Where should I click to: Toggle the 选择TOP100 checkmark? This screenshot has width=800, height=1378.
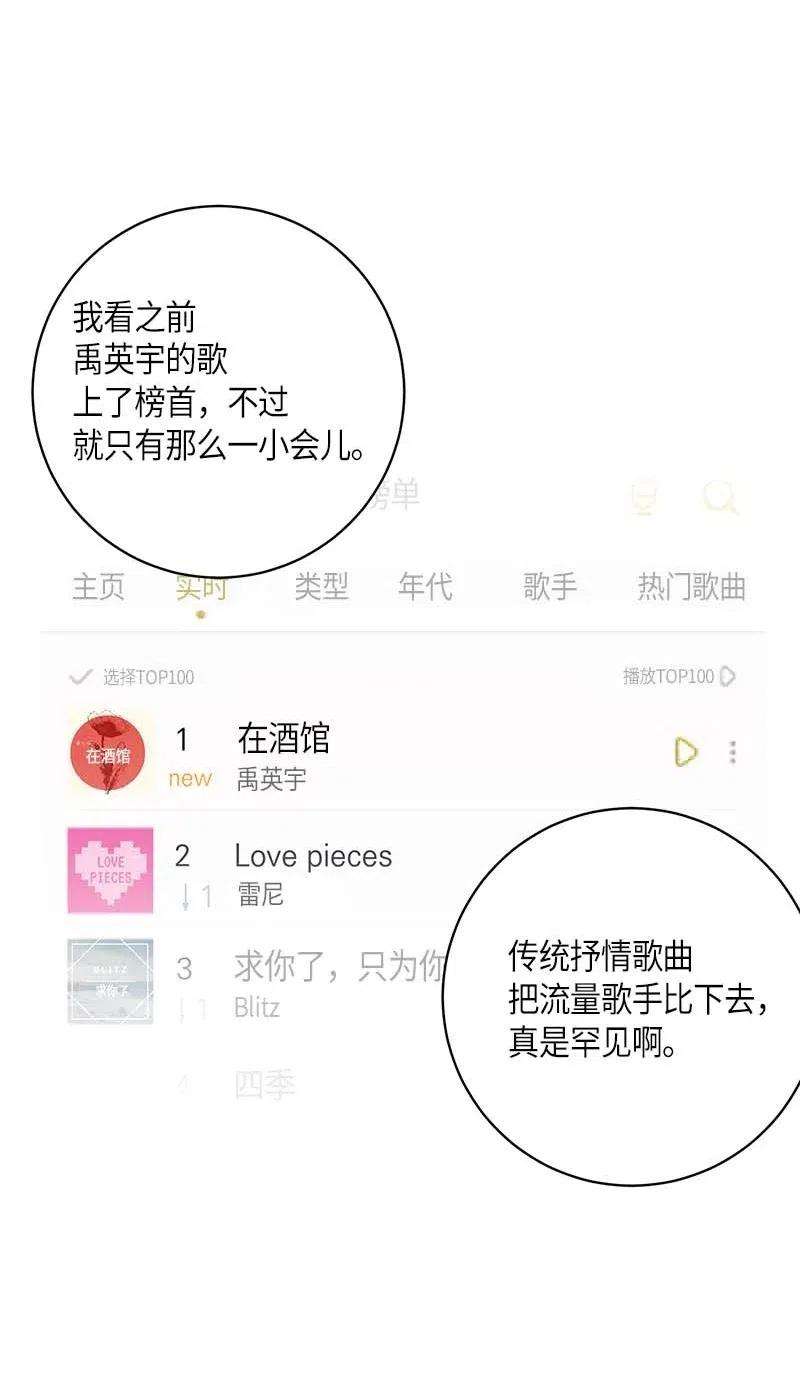coord(77,674)
